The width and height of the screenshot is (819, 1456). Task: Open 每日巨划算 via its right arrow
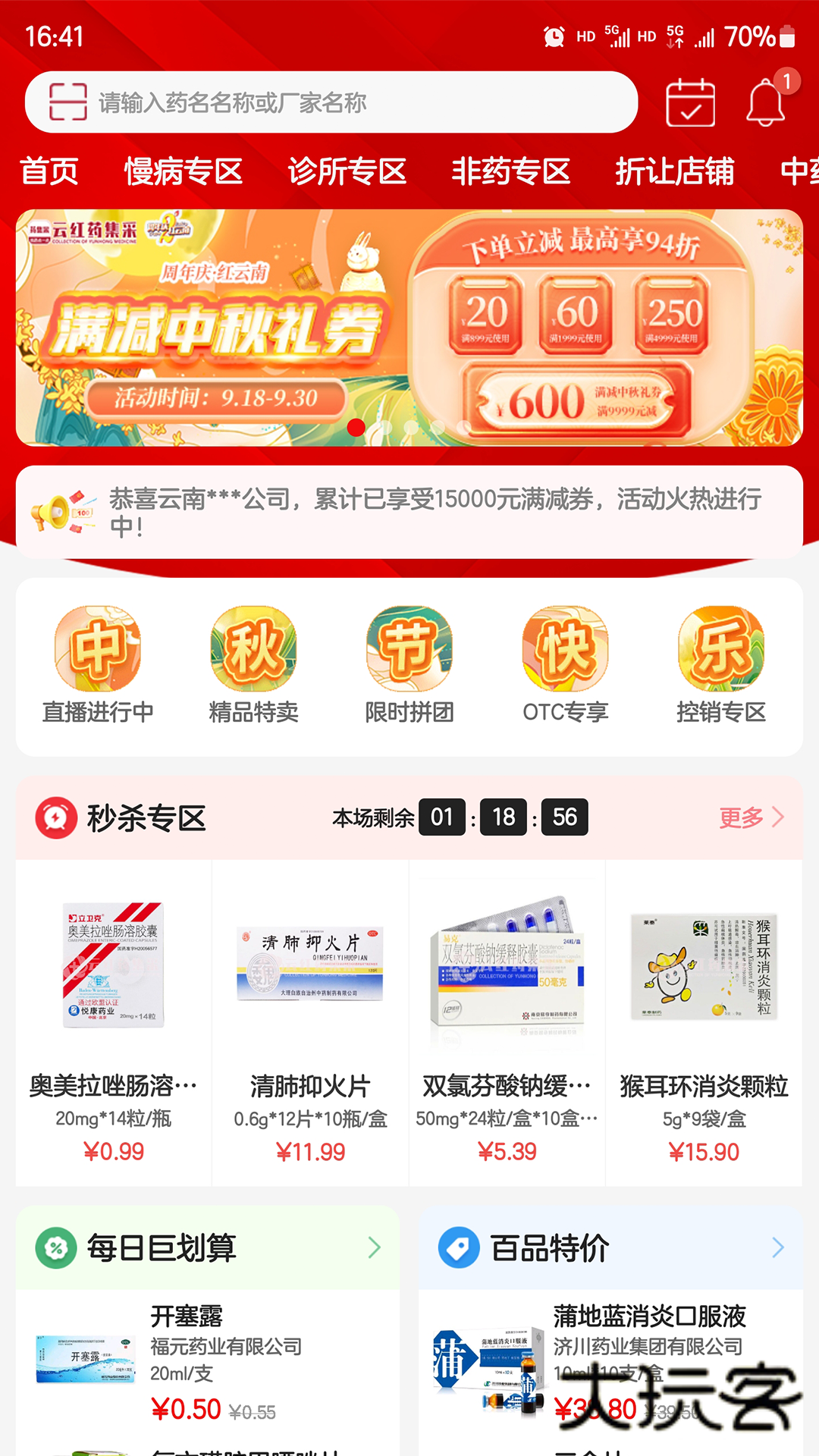(374, 1247)
